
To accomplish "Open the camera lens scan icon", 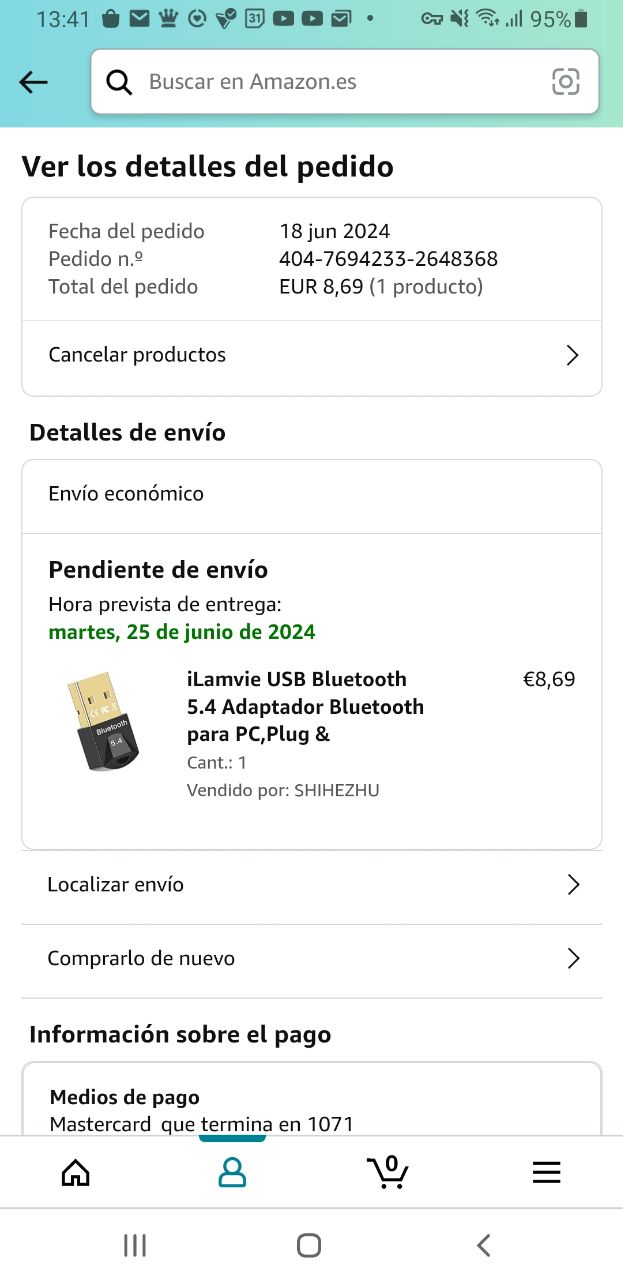I will point(565,82).
